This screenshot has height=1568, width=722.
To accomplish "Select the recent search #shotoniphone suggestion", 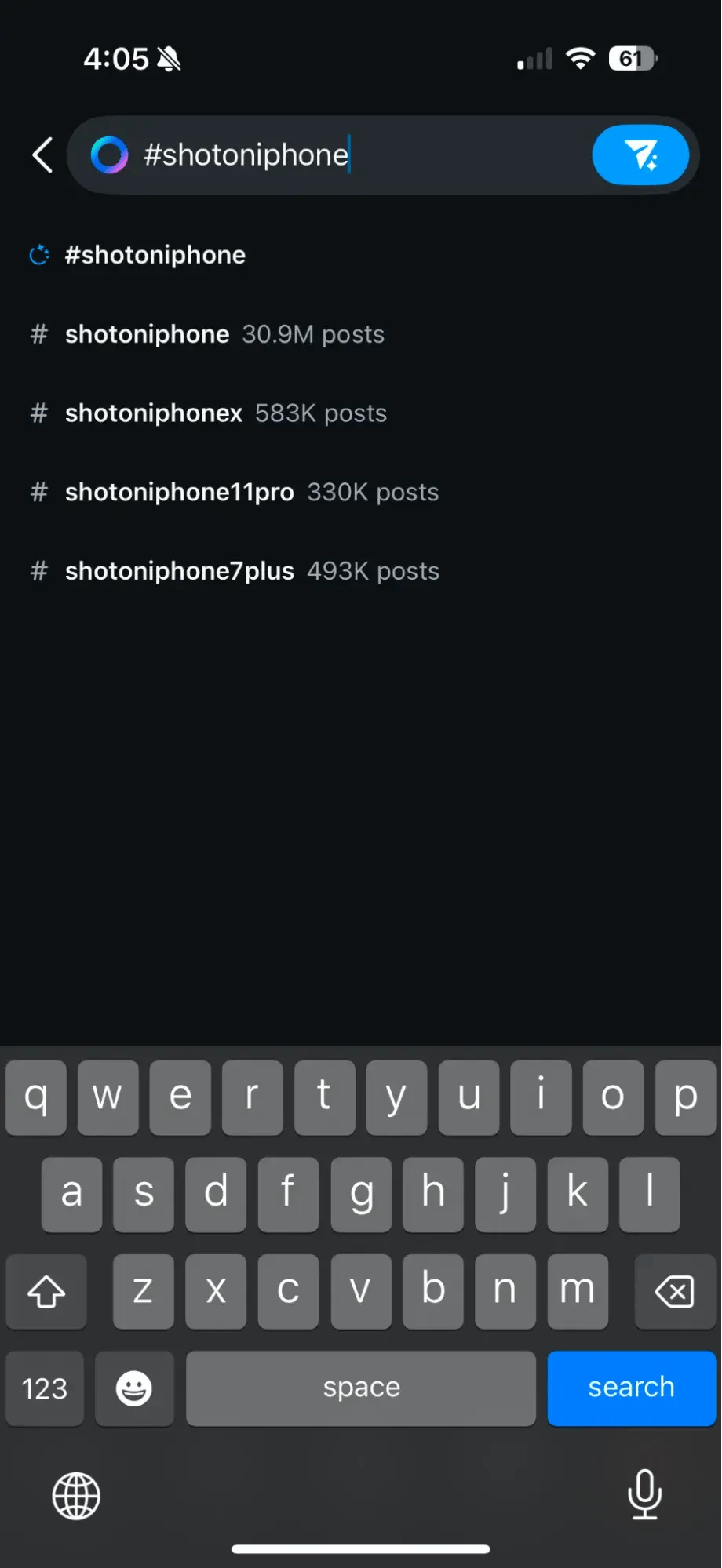I will 155,255.
